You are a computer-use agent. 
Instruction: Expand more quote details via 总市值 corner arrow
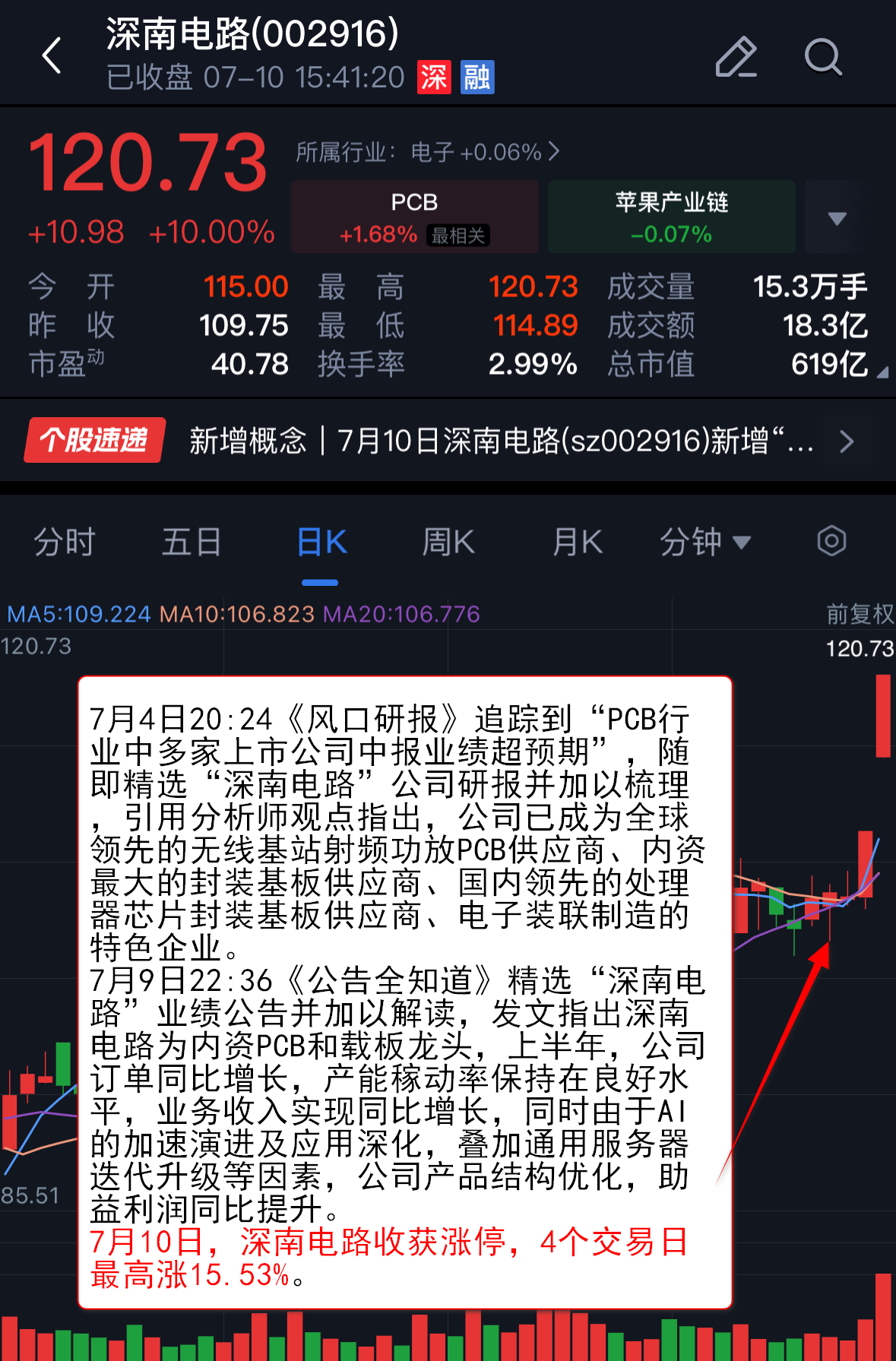tap(882, 372)
